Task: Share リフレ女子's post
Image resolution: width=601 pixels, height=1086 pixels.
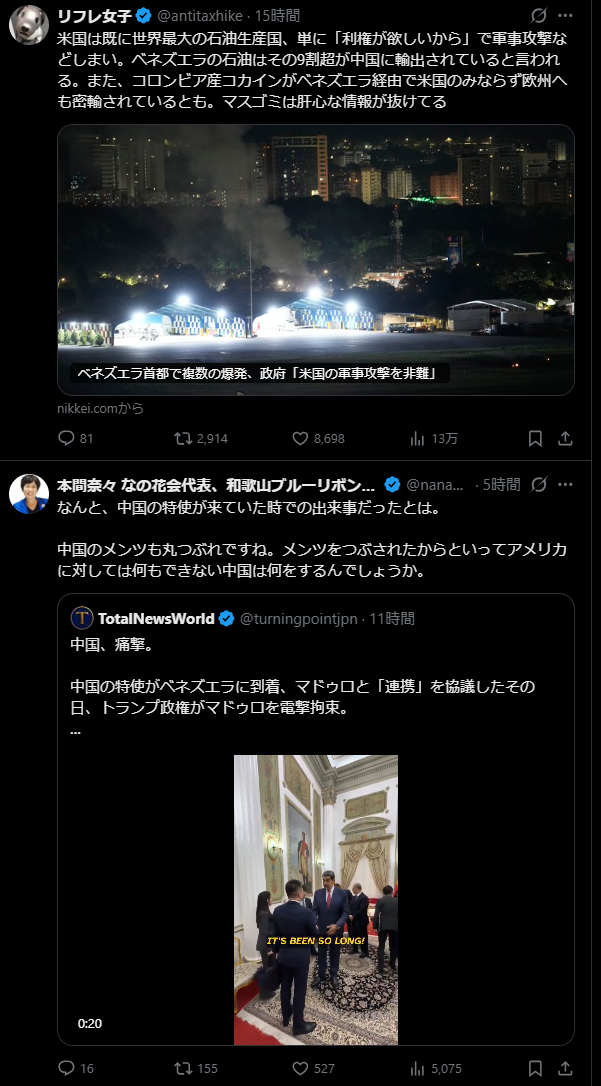Action: pyautogui.click(x=565, y=438)
